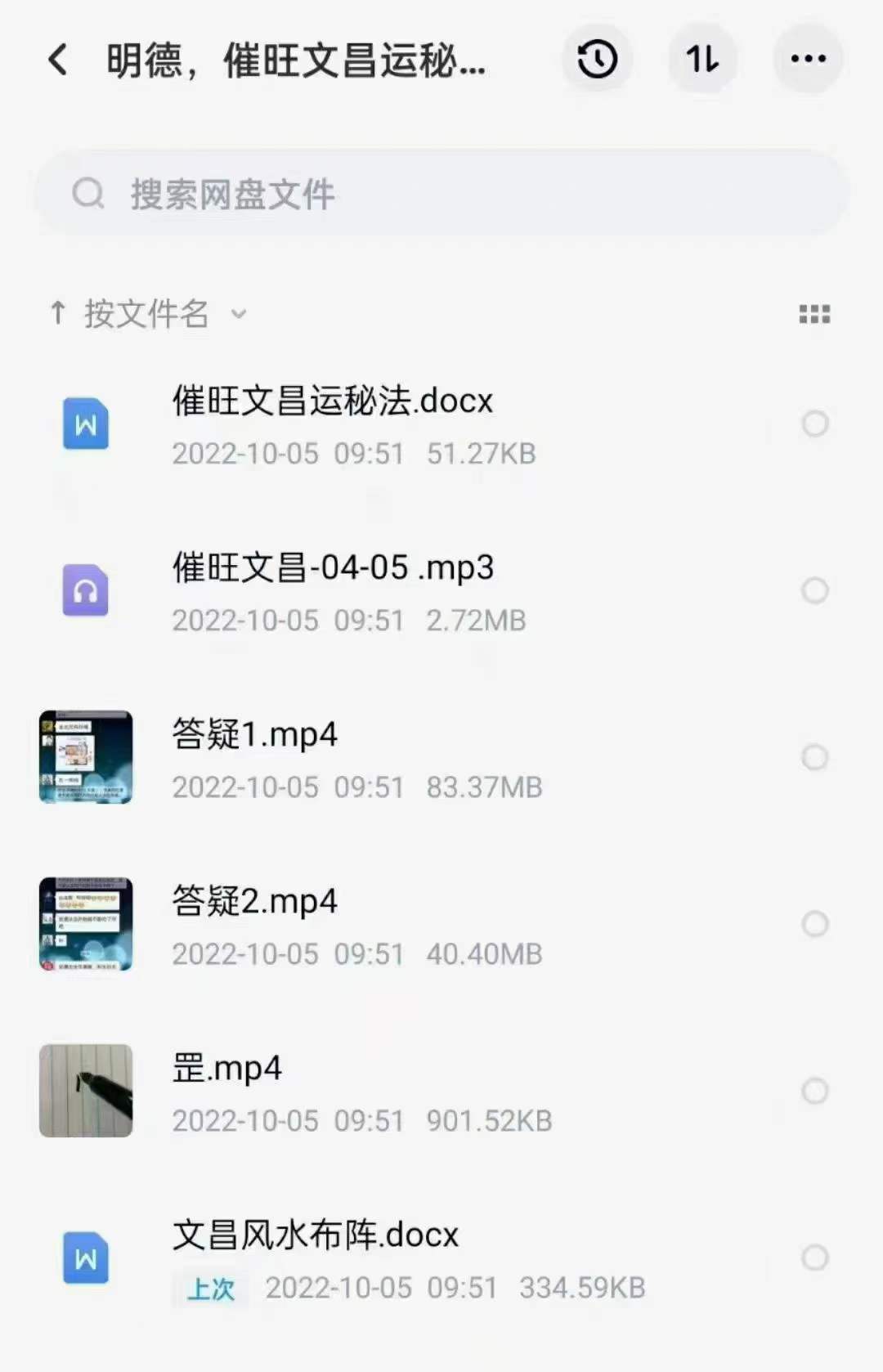Viewport: 883px width, 1372px height.
Task: Open the recent transfers history icon
Action: [596, 59]
